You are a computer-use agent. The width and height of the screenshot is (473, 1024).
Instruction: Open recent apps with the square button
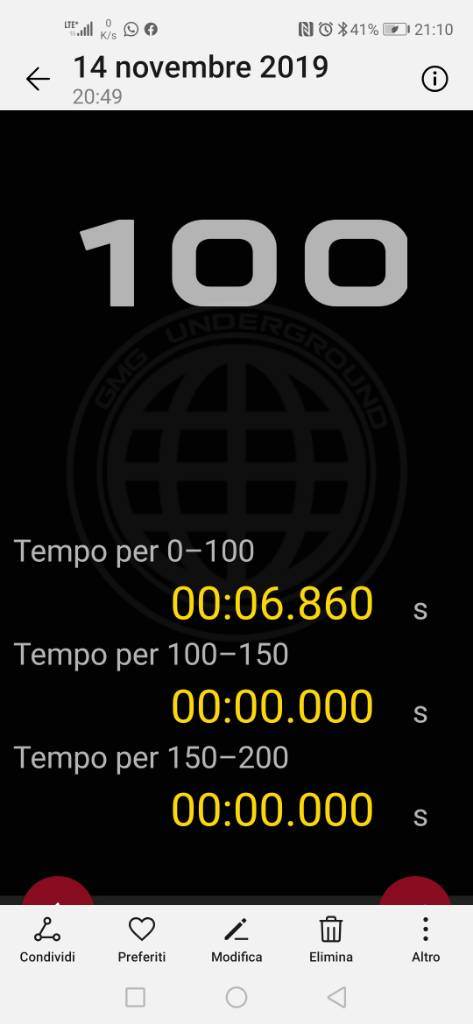[x=135, y=997]
